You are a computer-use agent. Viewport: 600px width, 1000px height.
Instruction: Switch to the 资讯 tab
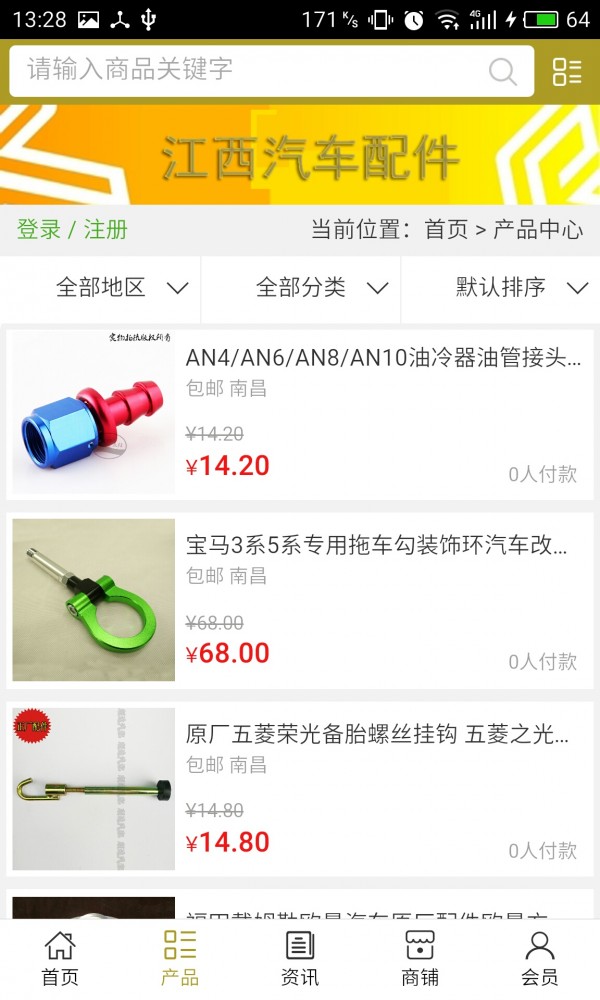(x=300, y=958)
